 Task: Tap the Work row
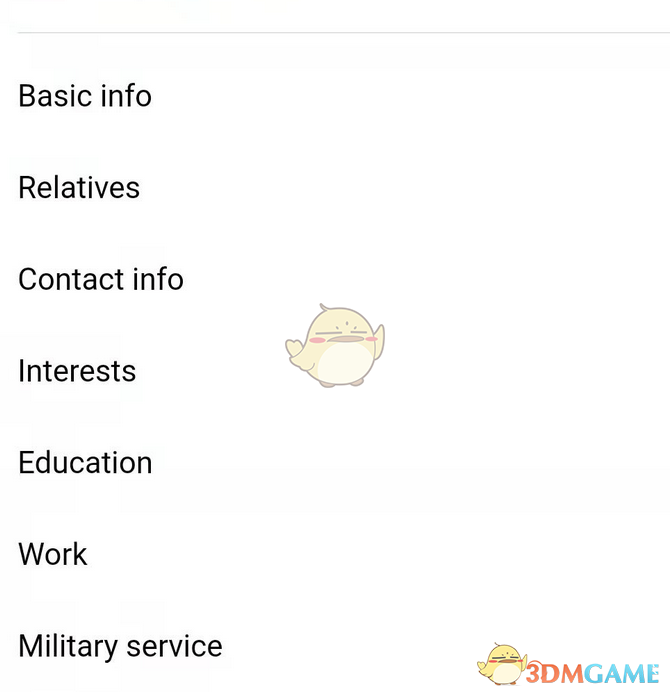click(x=53, y=554)
